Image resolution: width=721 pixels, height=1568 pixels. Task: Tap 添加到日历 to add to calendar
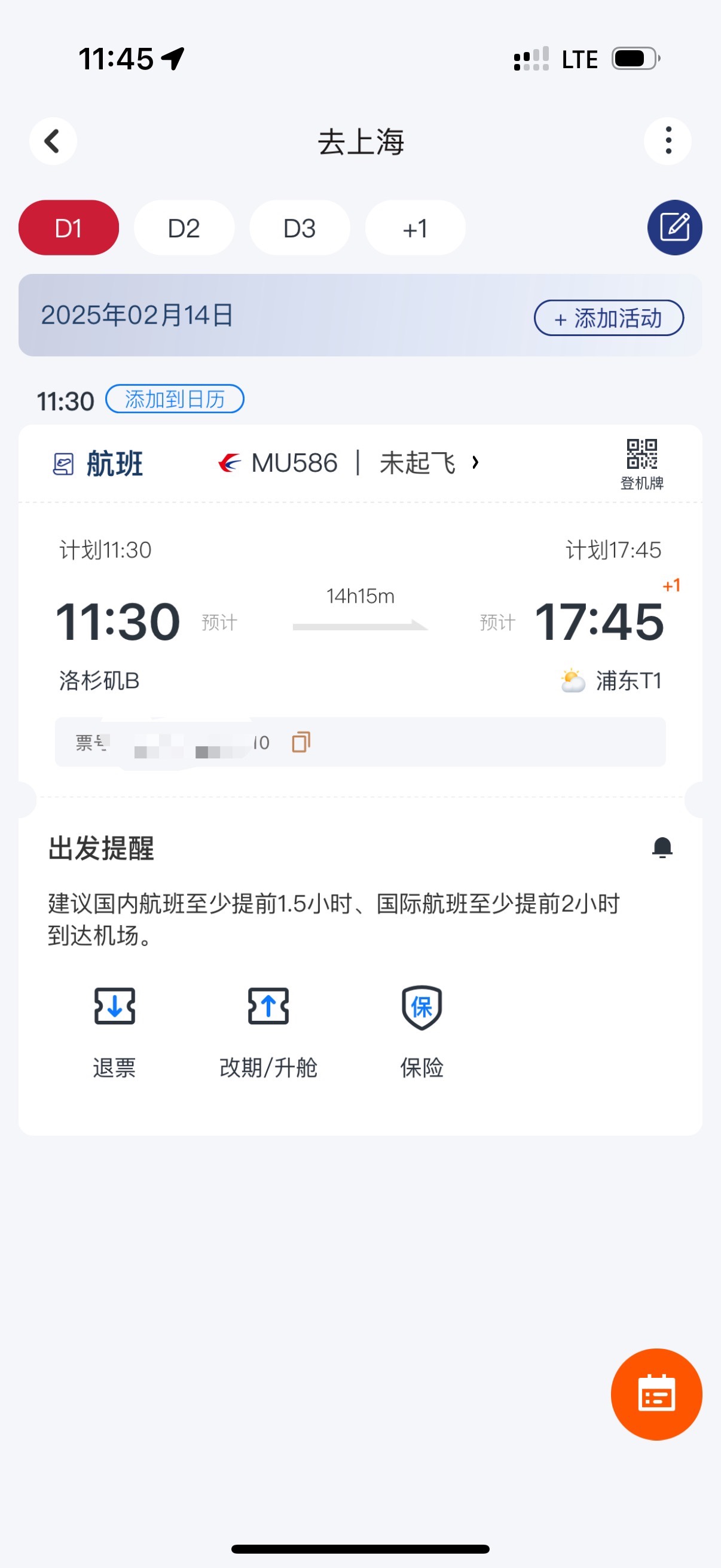tap(175, 399)
